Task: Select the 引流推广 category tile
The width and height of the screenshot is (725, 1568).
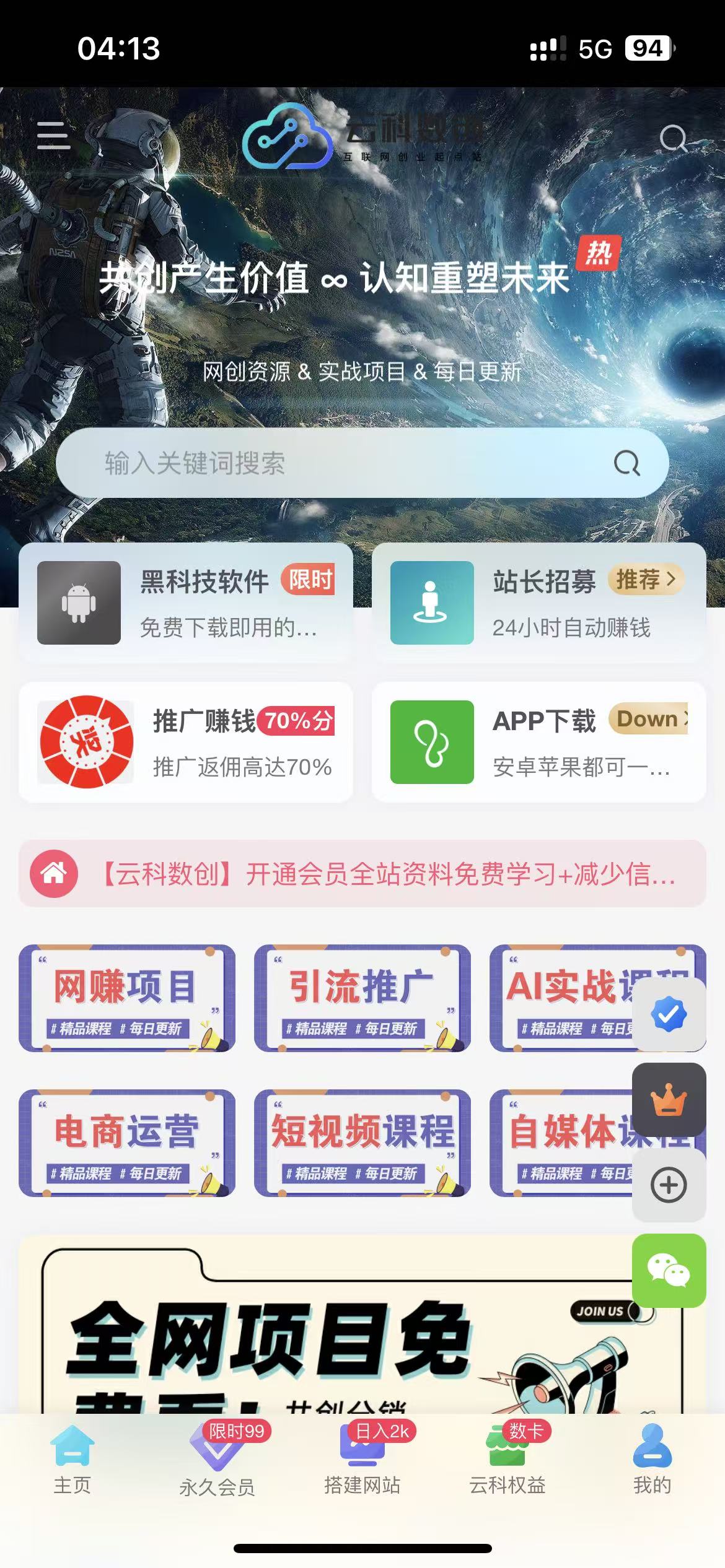Action: (362, 998)
